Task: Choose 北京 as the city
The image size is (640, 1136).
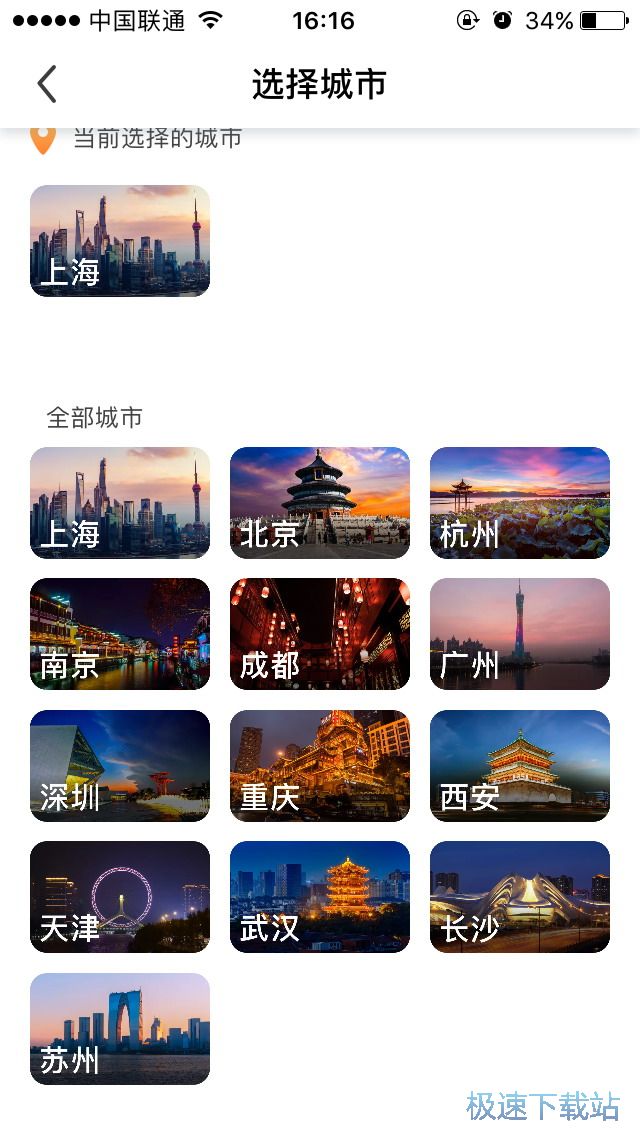Action: [x=320, y=503]
